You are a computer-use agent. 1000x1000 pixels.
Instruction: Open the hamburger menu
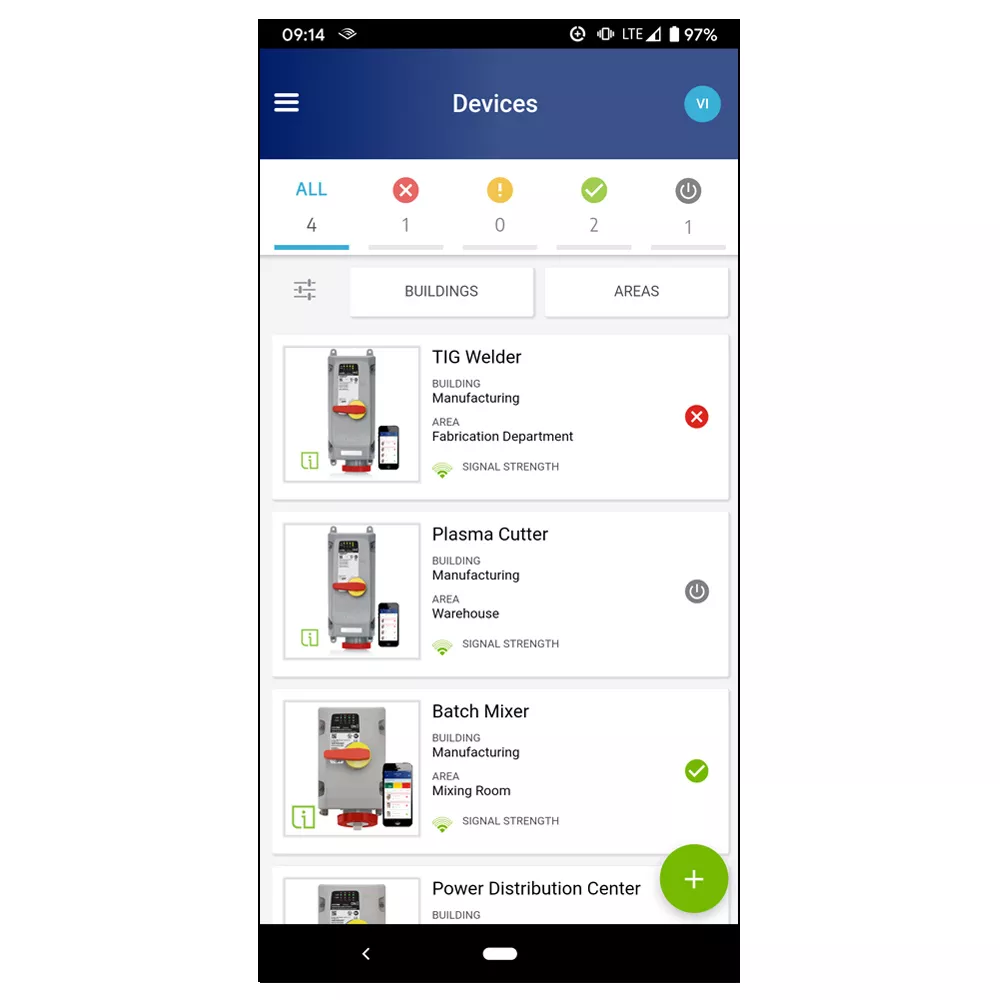[287, 103]
